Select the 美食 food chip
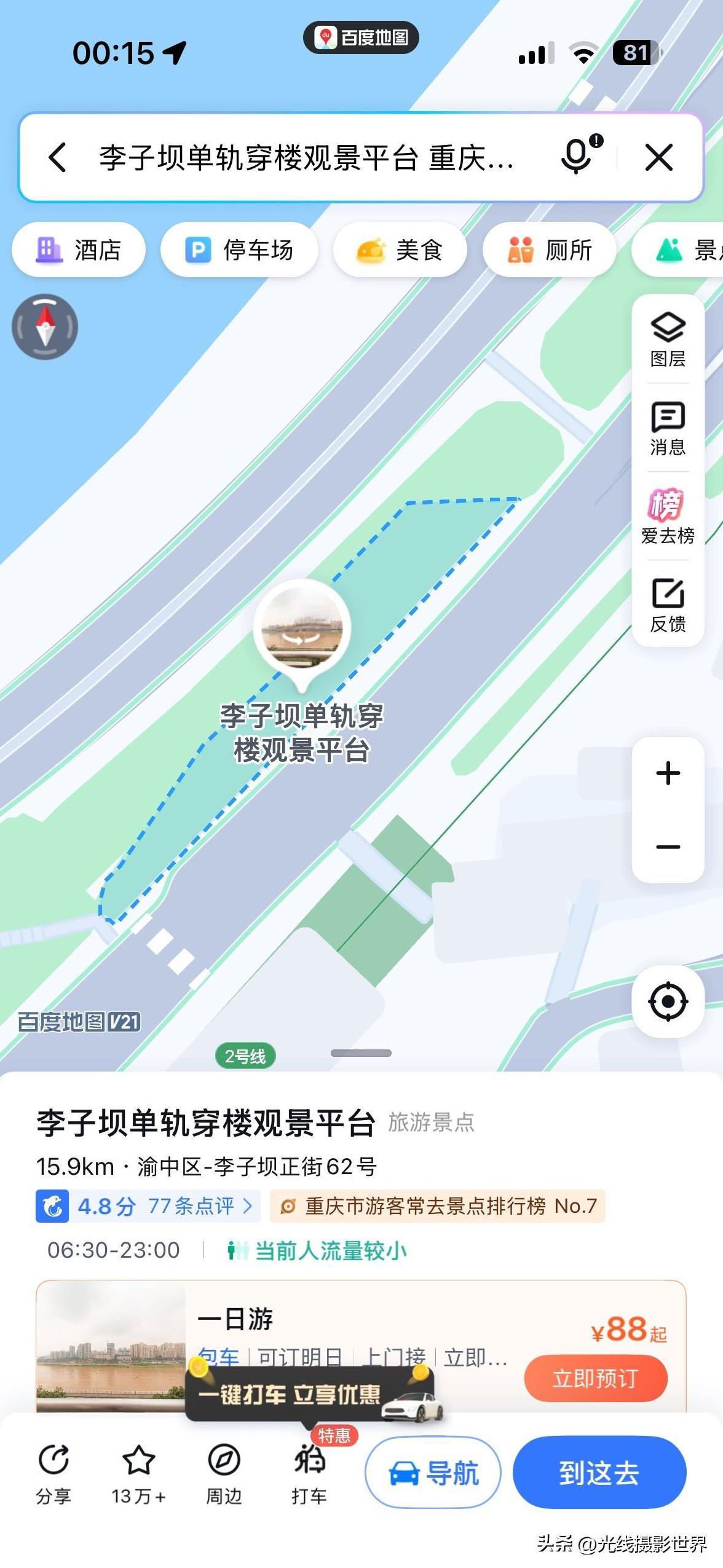The height and width of the screenshot is (1568, 723). [x=400, y=250]
